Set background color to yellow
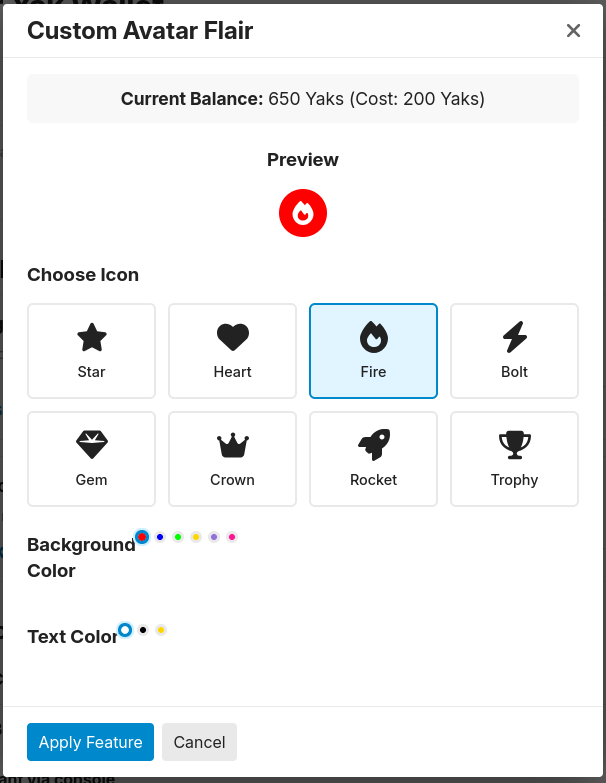Screen dimensions: 606x783 196,537
